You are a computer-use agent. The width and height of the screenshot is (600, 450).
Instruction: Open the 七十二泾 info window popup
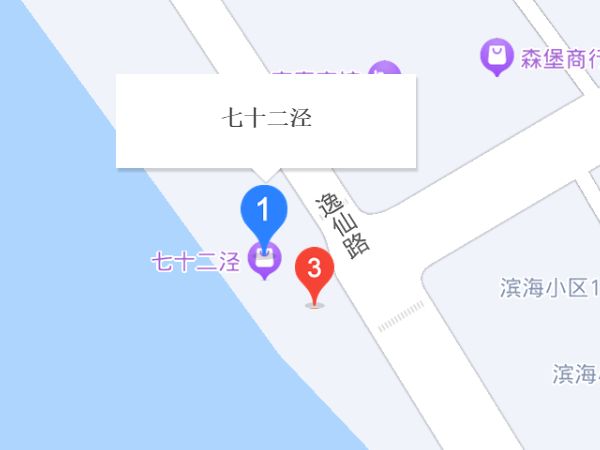coord(266,120)
